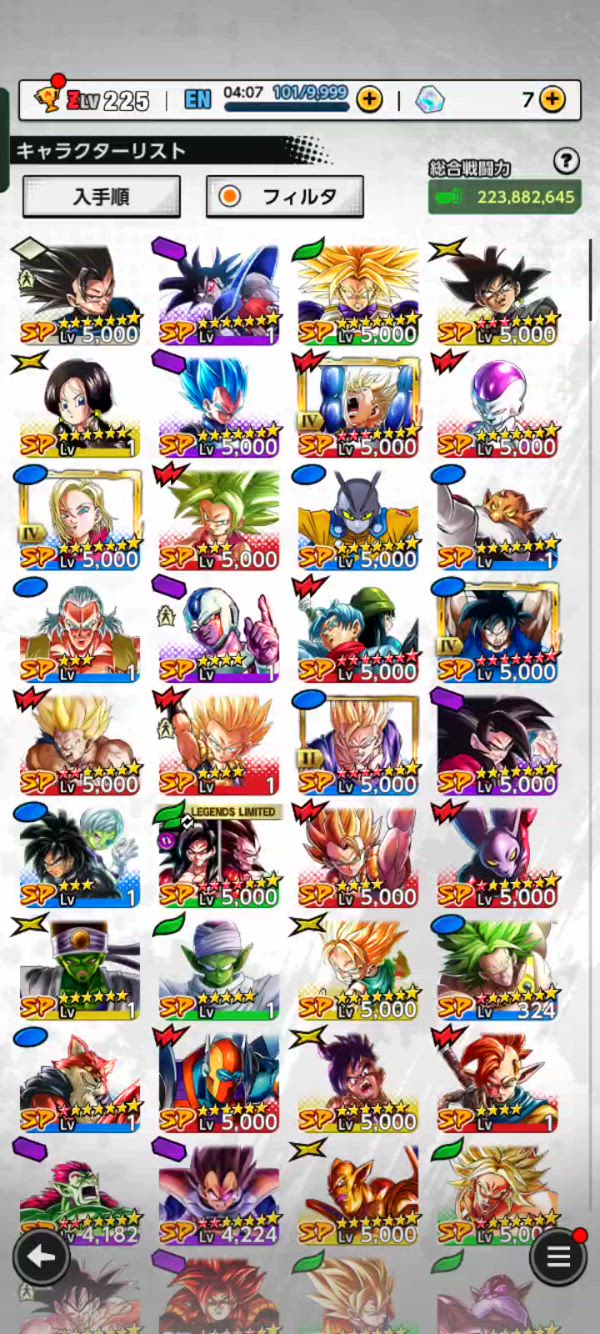
Task: Open the フィルタ filter options
Action: point(285,197)
